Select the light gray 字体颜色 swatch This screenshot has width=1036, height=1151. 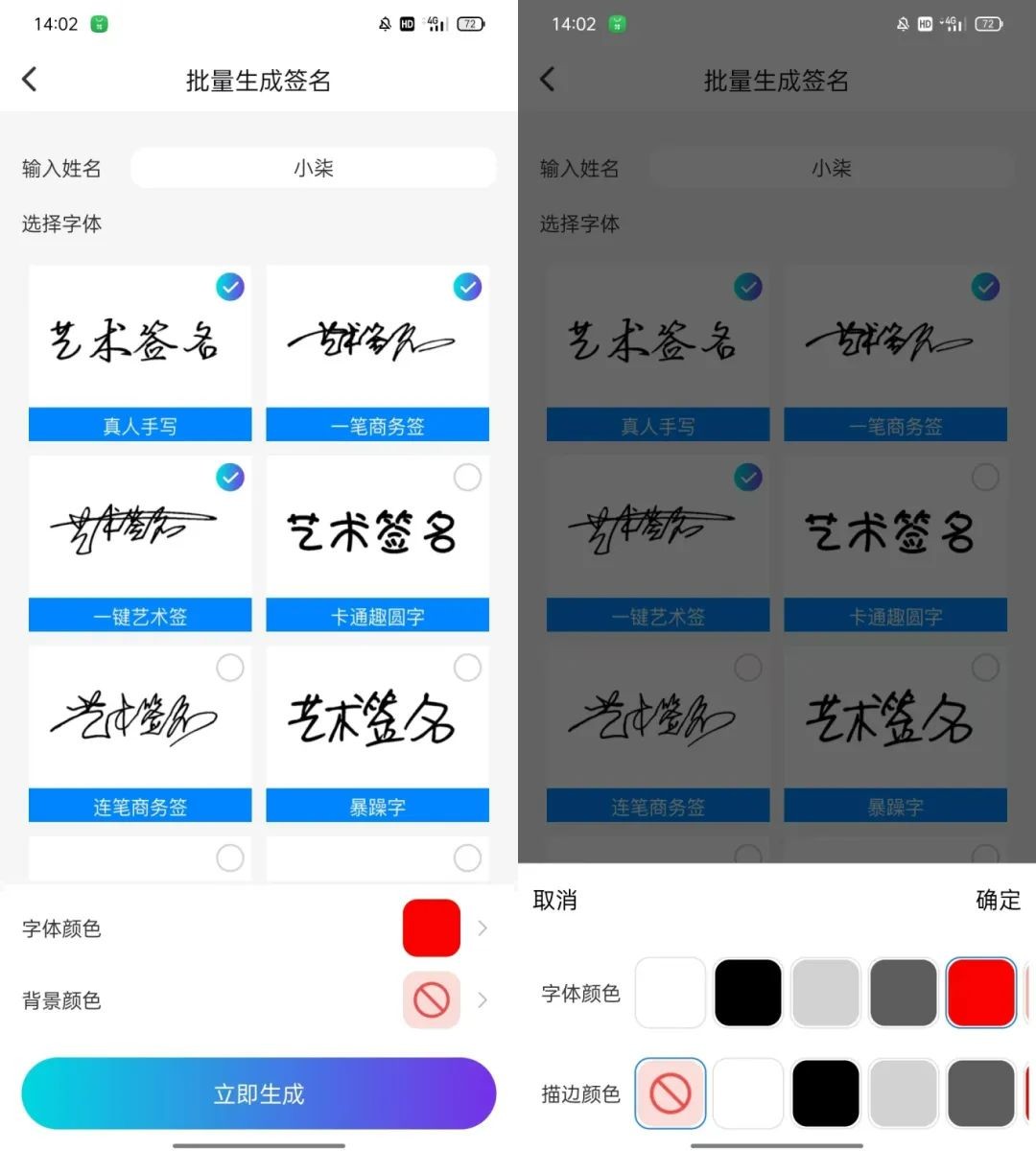pyautogui.click(x=826, y=993)
